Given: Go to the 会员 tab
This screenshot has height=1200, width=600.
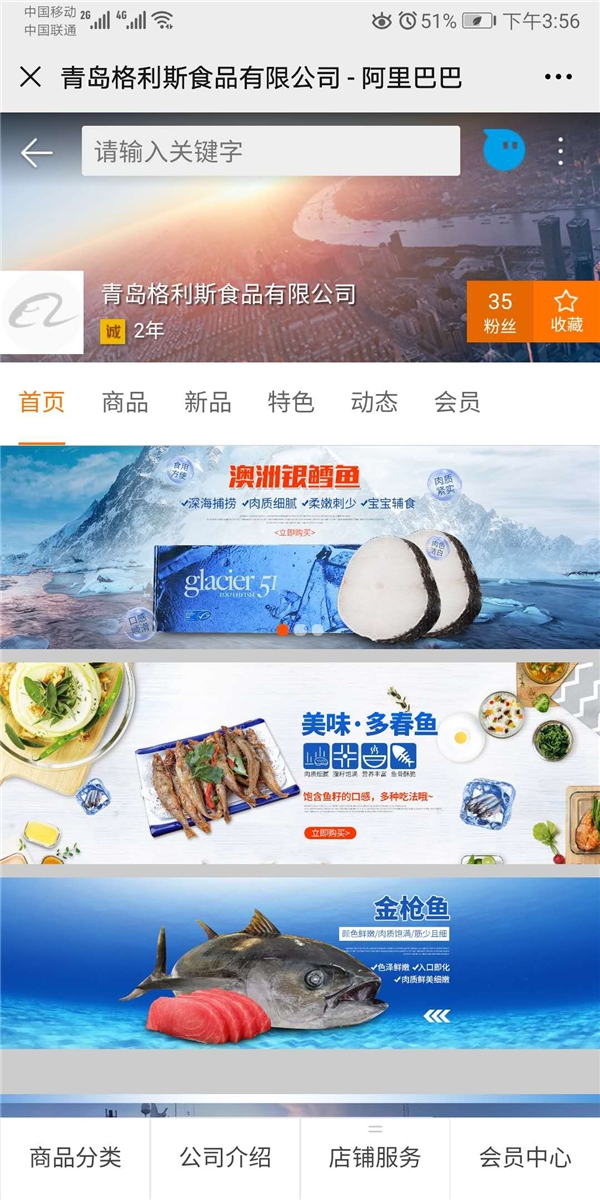Looking at the screenshot, I should coord(457,402).
